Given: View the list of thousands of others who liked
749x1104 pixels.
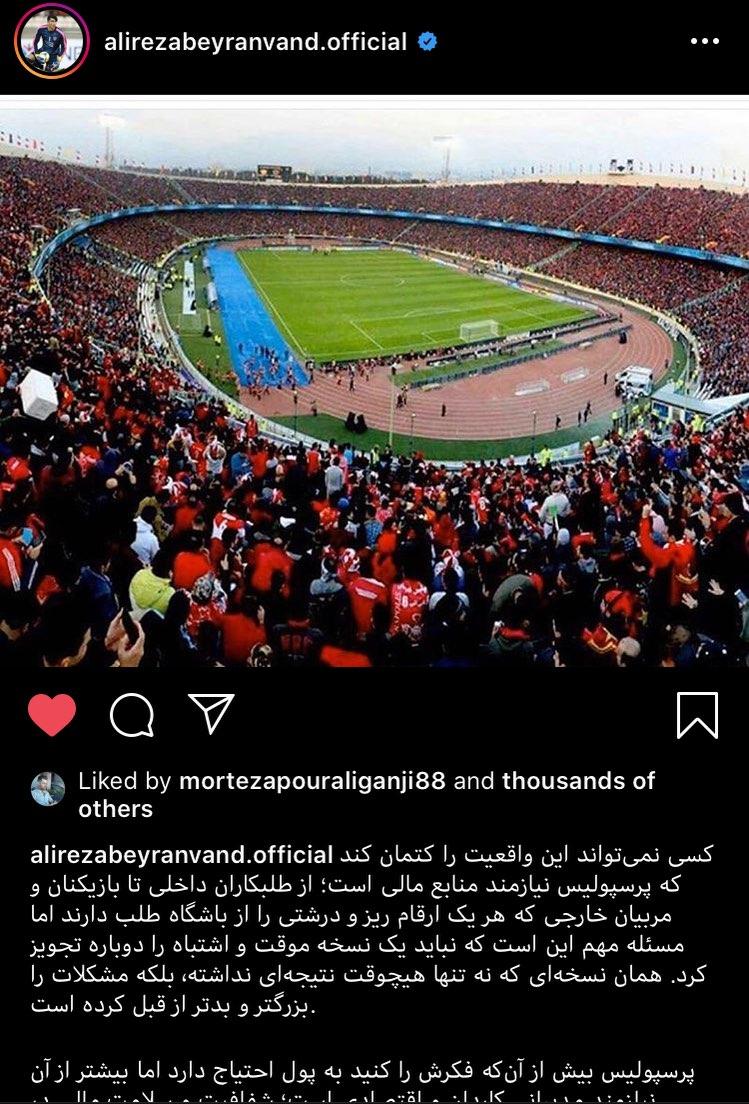Looking at the screenshot, I should coord(578,781).
